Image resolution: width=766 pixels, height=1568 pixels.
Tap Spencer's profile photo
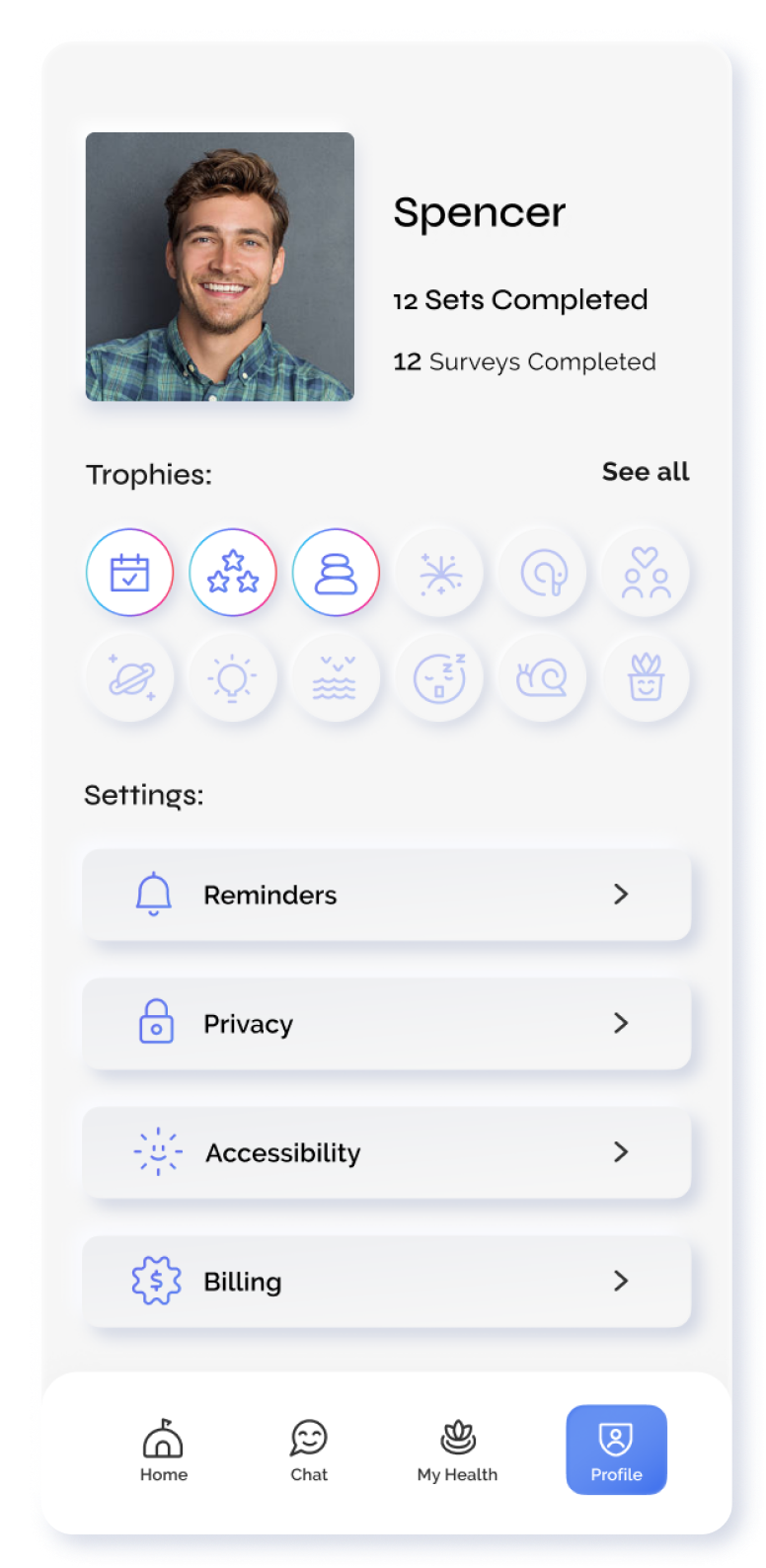click(220, 267)
